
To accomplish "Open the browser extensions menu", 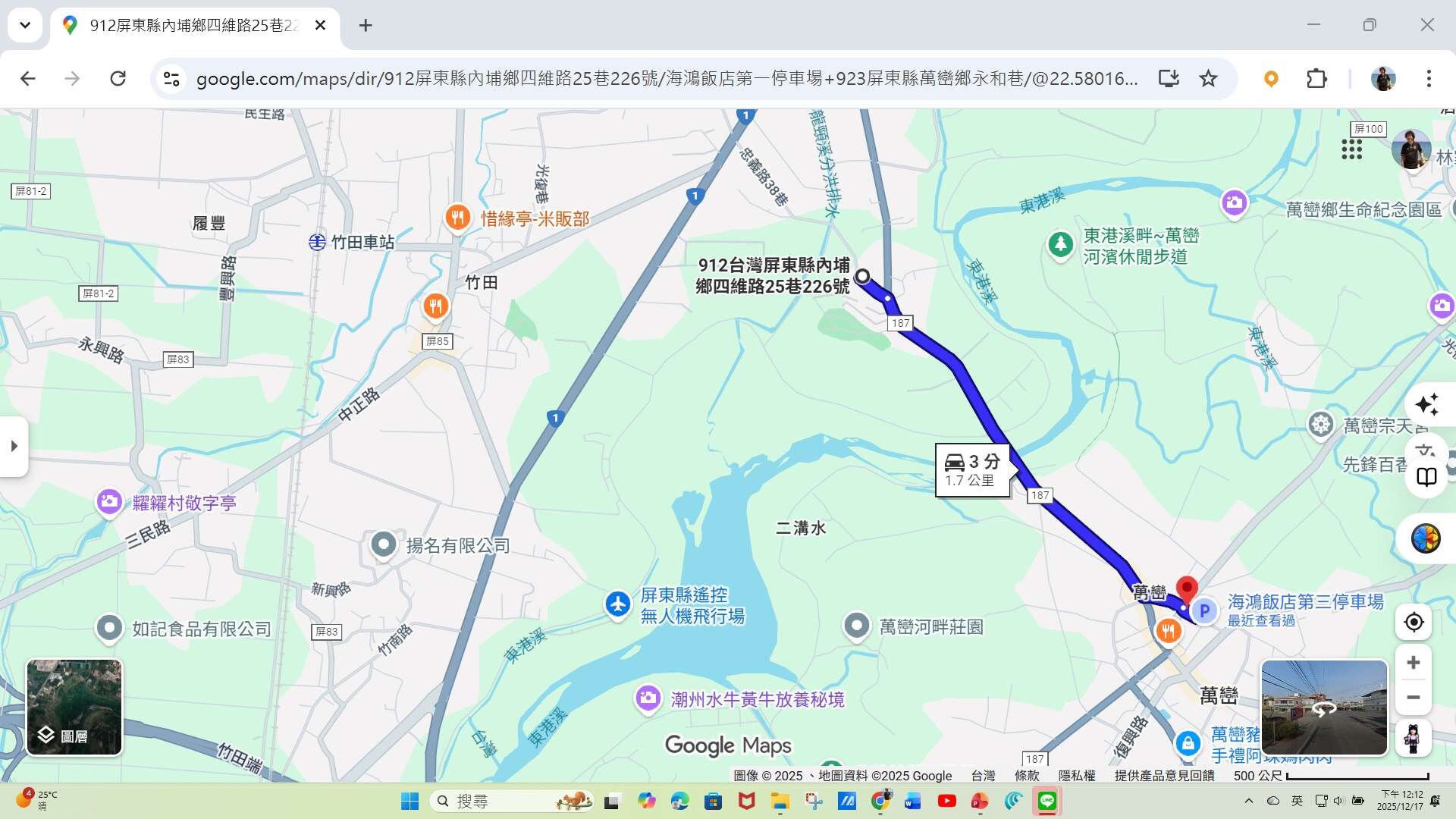I will 1316,79.
